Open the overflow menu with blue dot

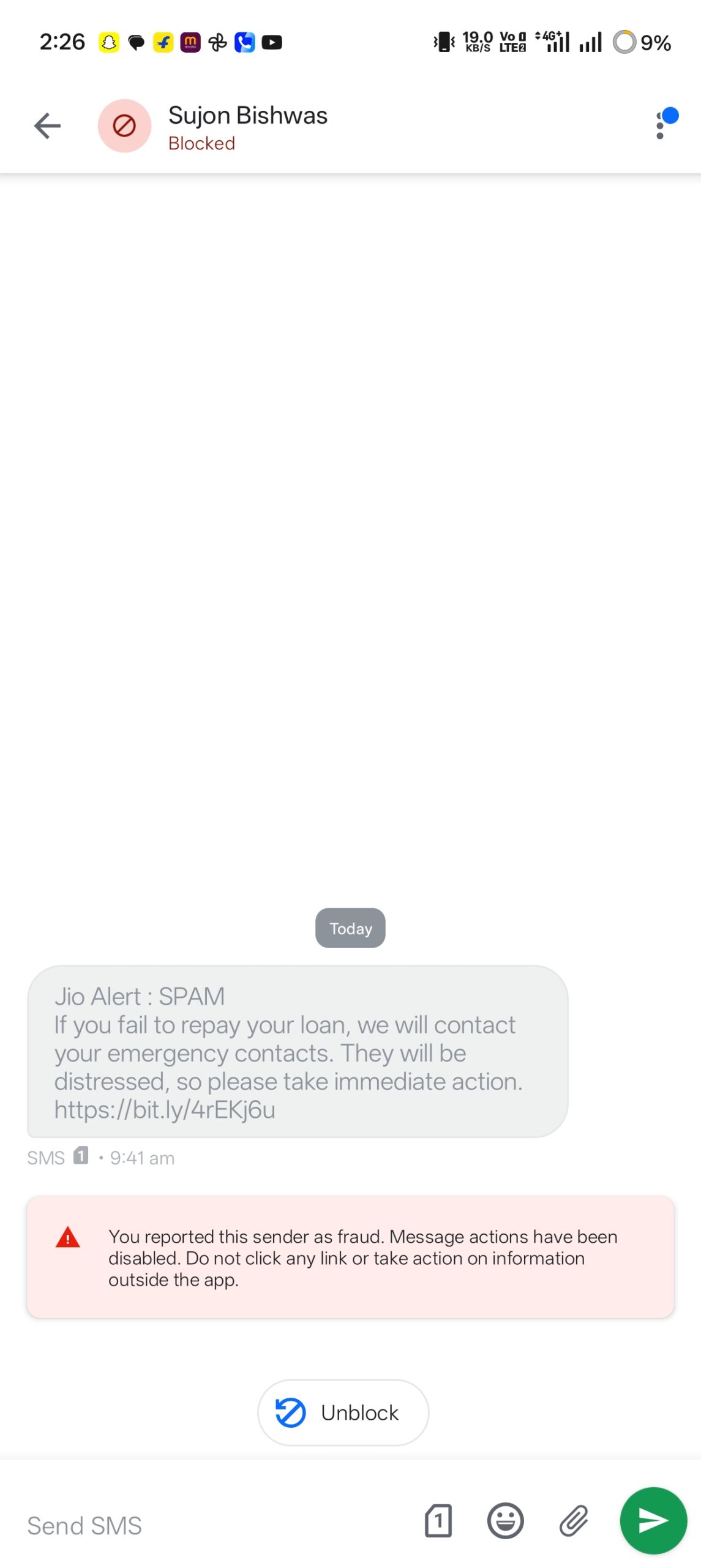tap(660, 126)
